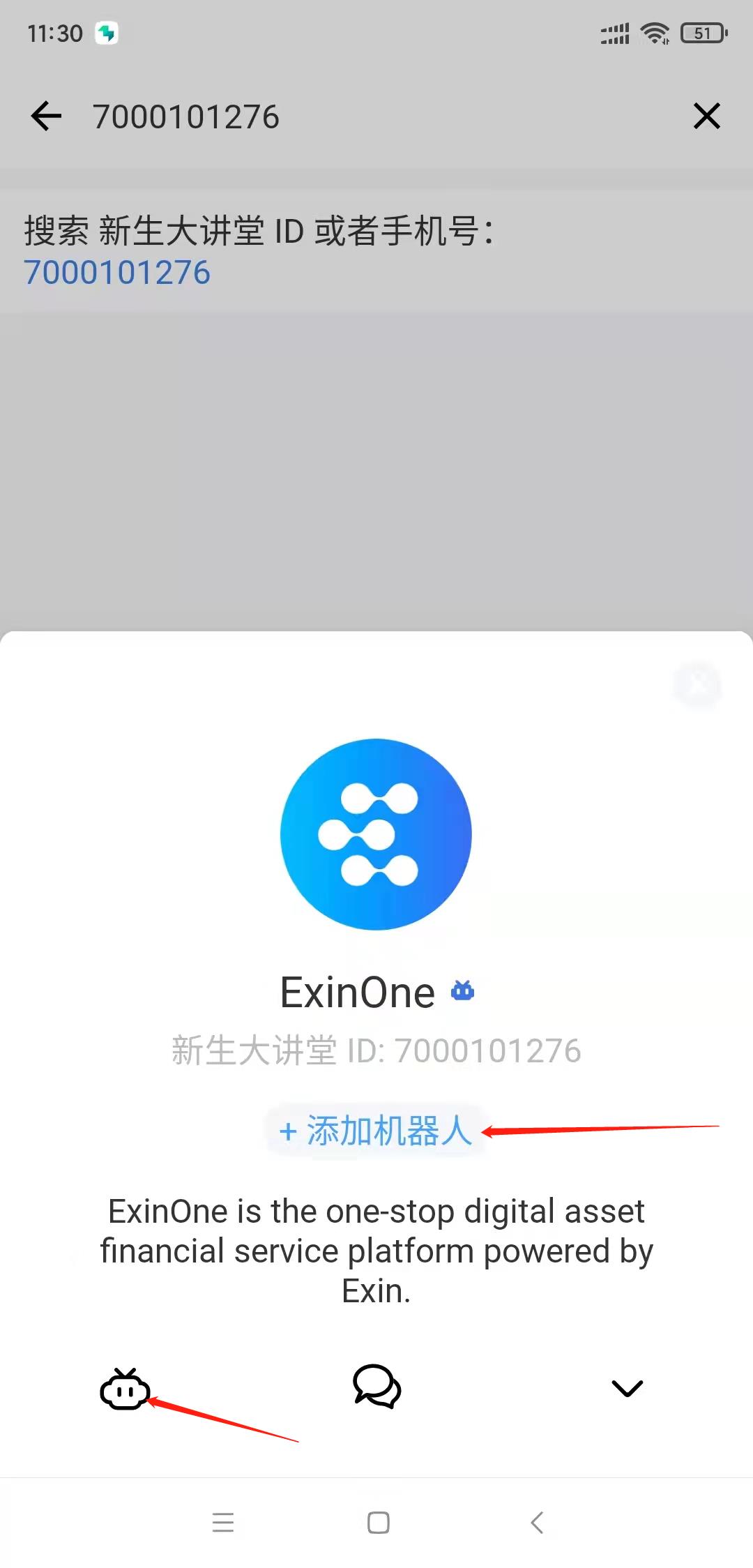753x1568 pixels.
Task: Clear the search text with the X icon
Action: [706, 116]
